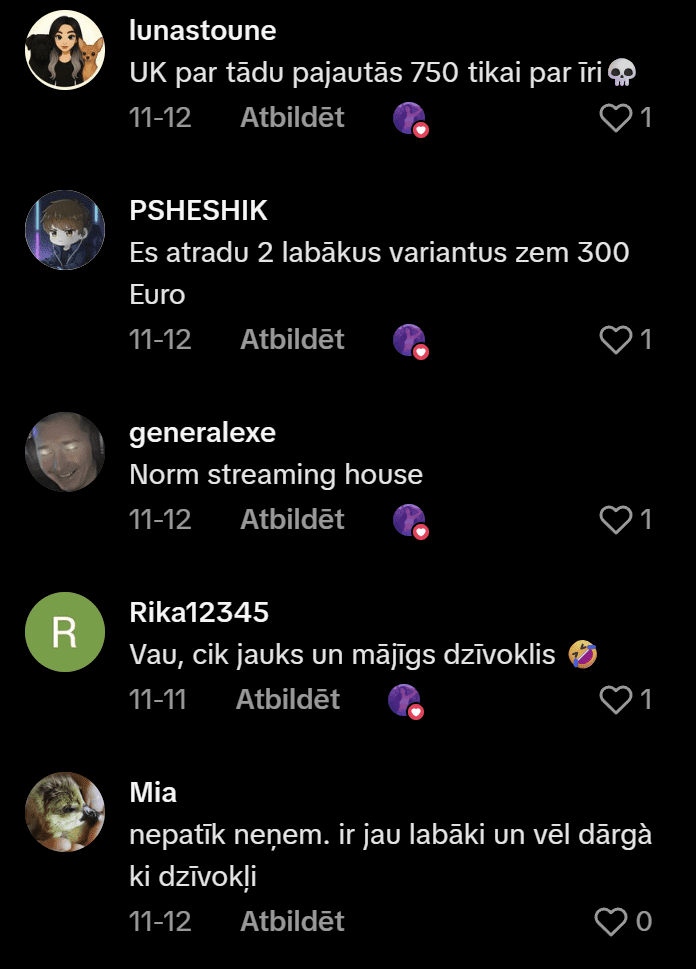Reply to PSHESHIK's comment
696x969 pixels.
(x=292, y=340)
